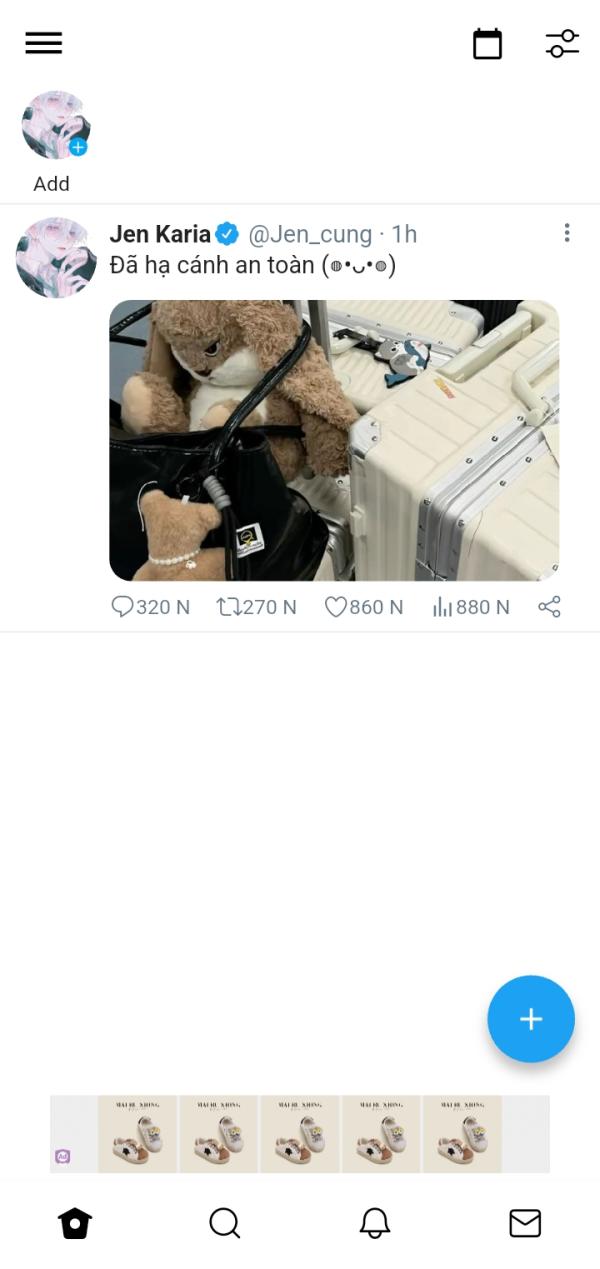Go to the Home tab
The width and height of the screenshot is (600, 1269).
tap(75, 1223)
